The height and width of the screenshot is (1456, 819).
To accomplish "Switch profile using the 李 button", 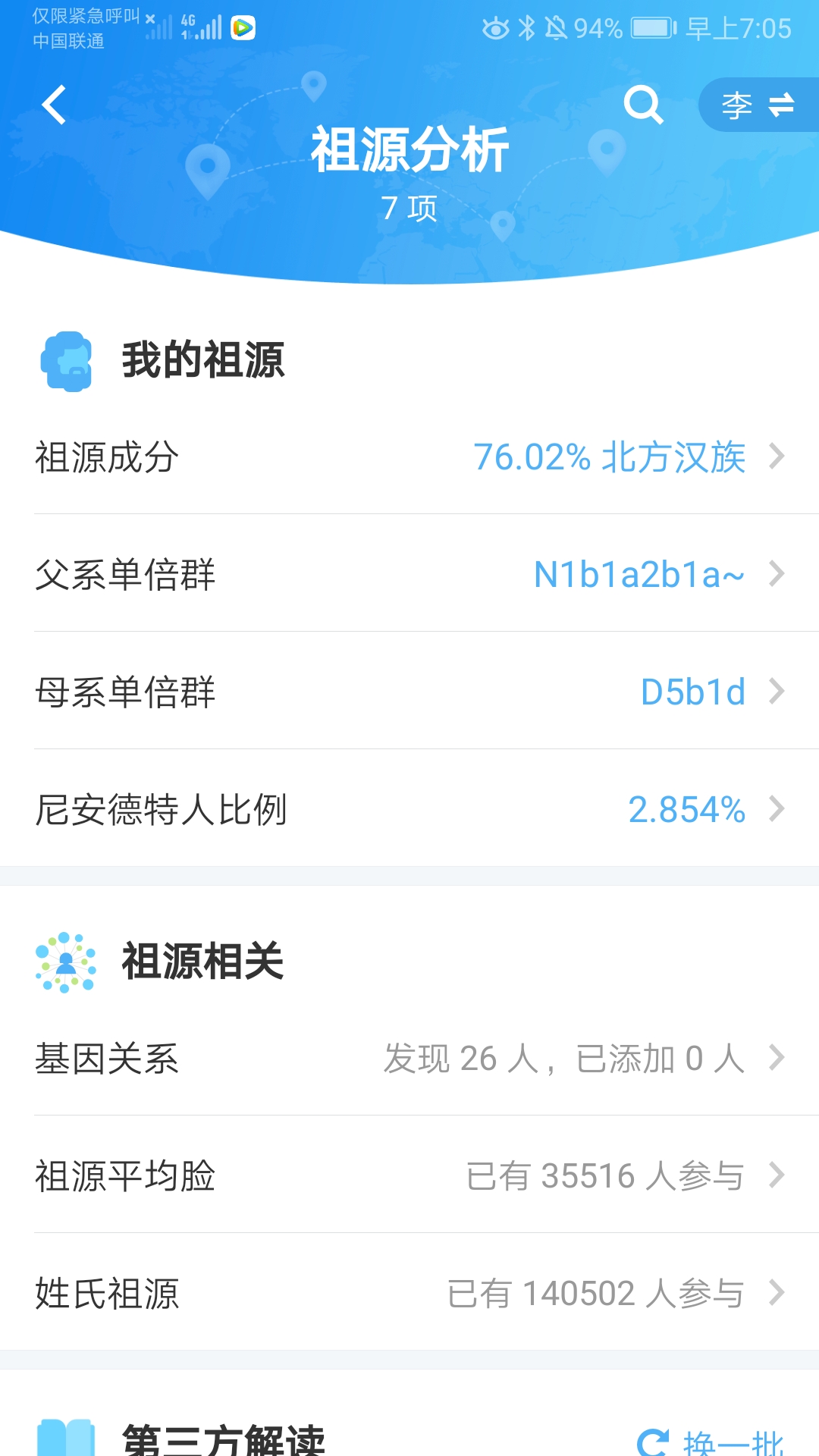I will [x=758, y=105].
